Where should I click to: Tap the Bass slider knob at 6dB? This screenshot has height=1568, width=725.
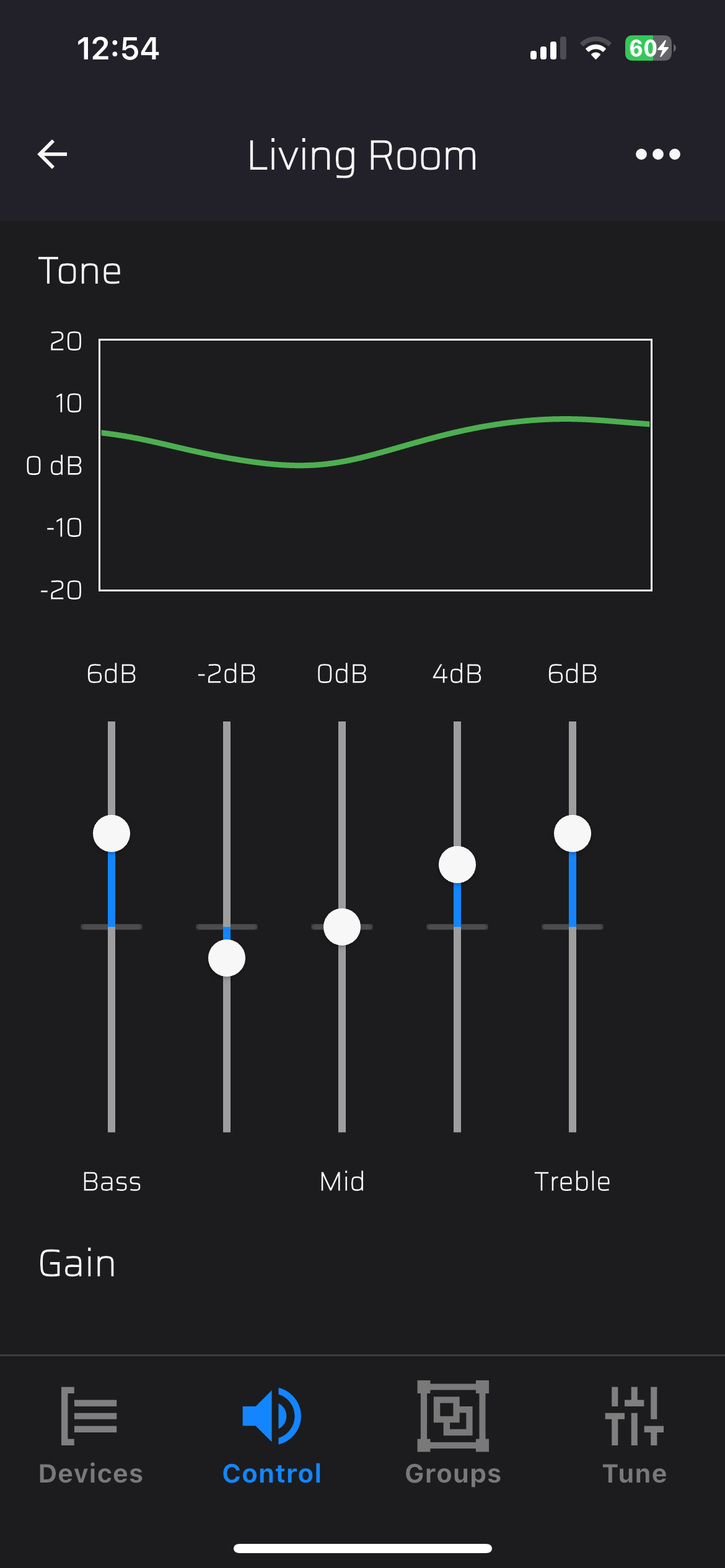point(112,834)
